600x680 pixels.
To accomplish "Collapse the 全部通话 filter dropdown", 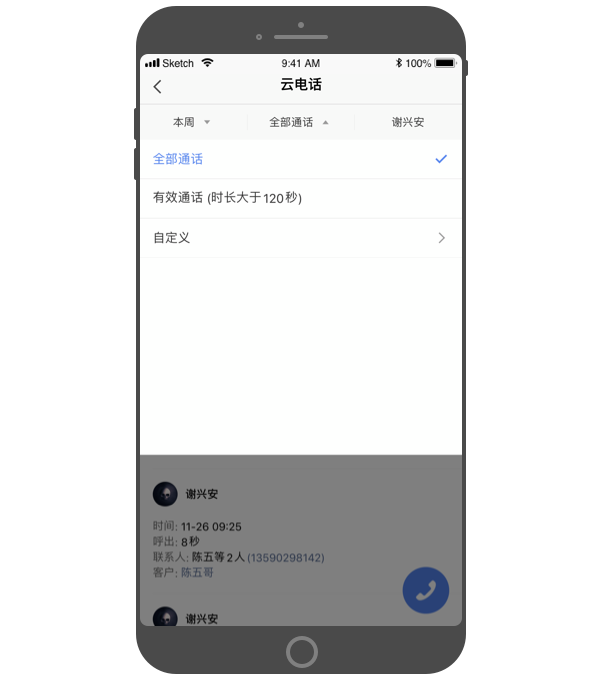I will click(299, 122).
